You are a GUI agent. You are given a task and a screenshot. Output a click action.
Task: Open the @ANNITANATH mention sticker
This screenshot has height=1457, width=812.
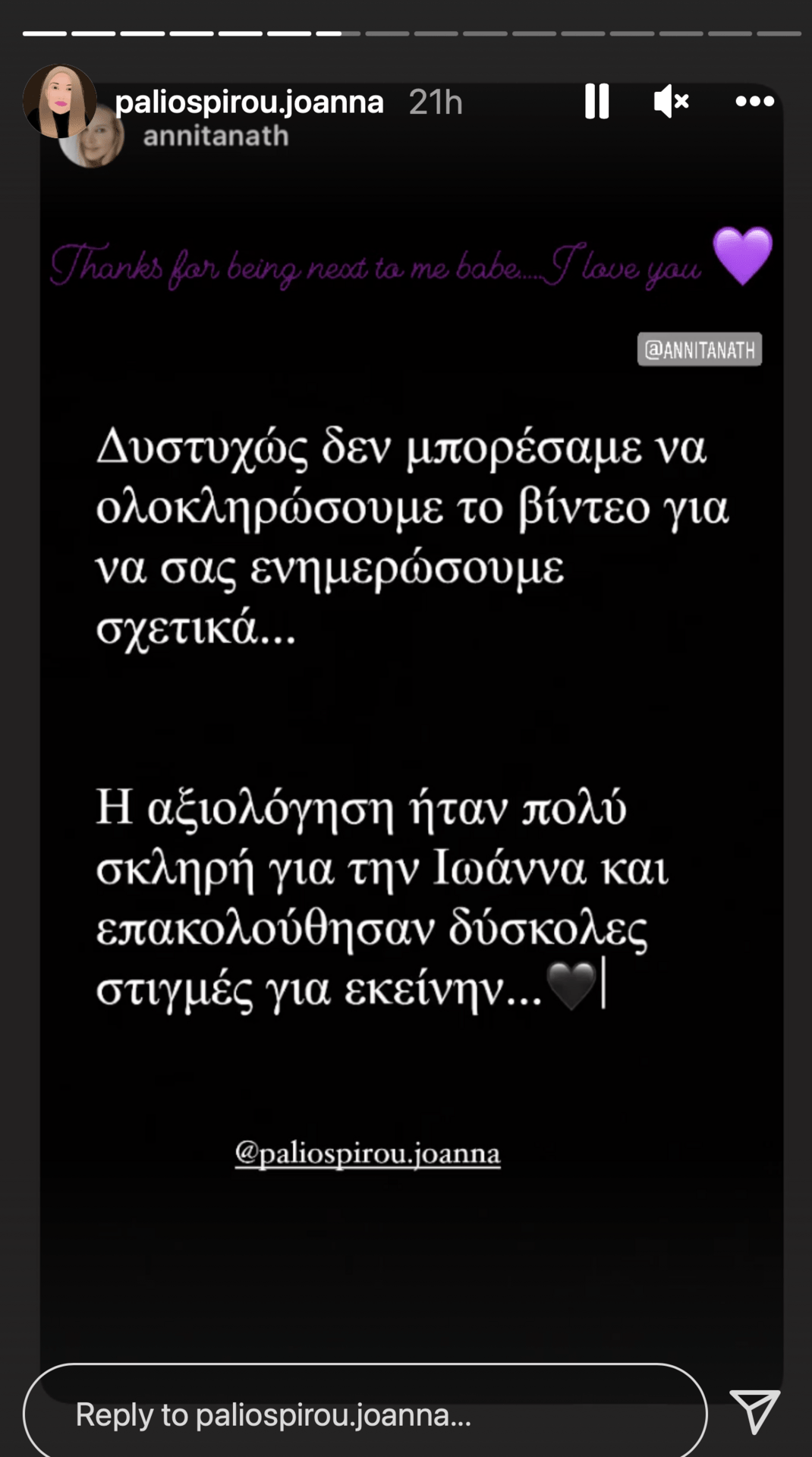point(699,349)
